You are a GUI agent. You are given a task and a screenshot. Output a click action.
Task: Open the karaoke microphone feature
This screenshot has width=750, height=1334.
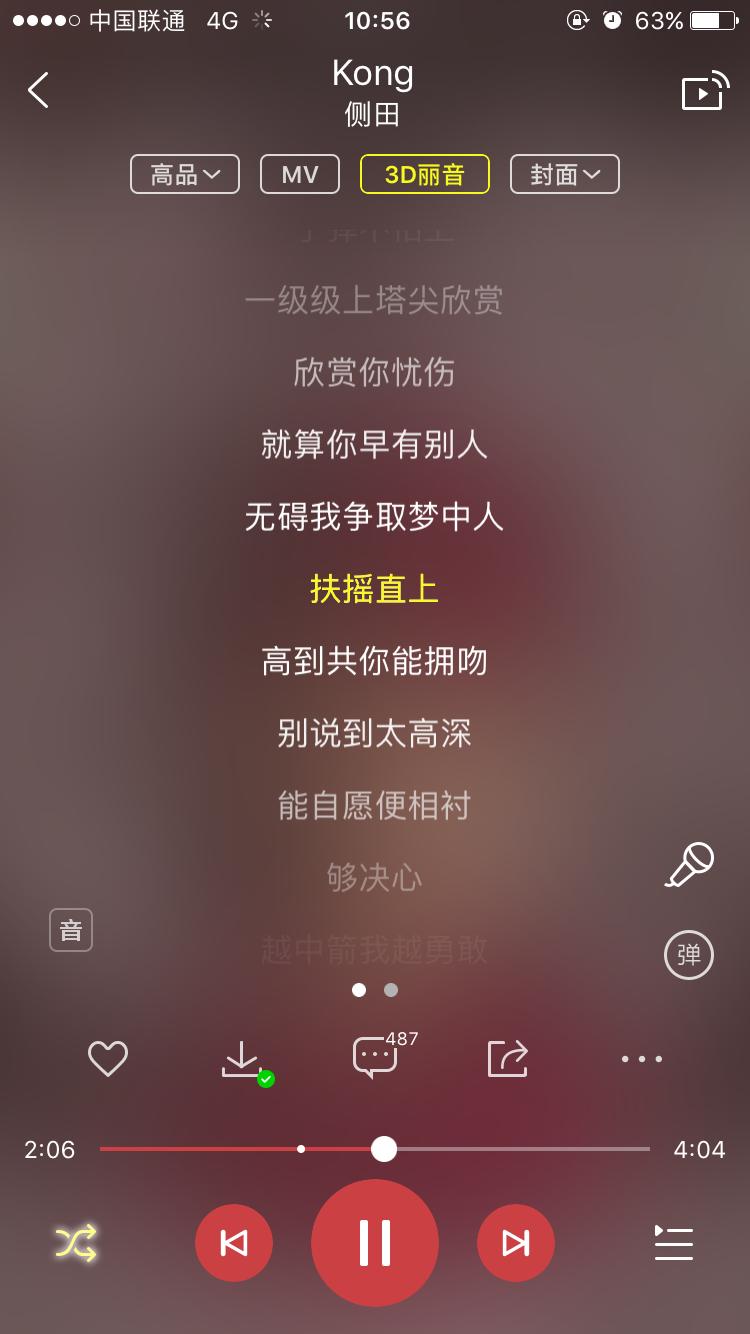coord(690,864)
